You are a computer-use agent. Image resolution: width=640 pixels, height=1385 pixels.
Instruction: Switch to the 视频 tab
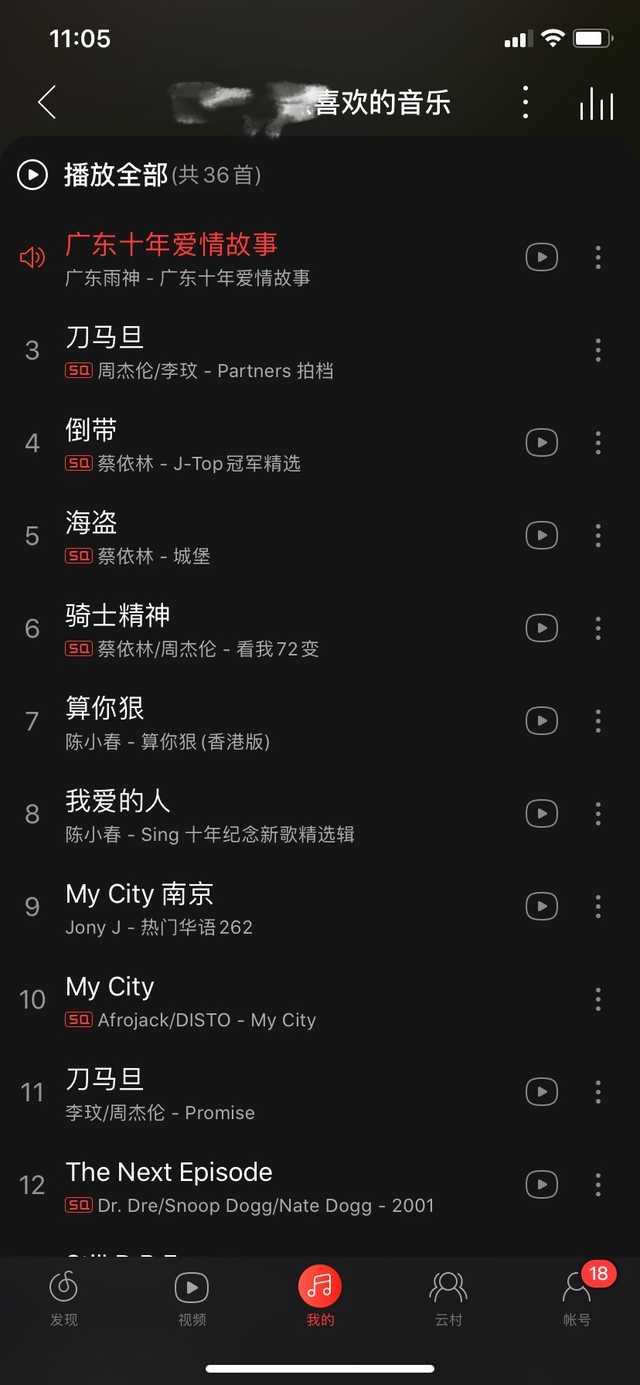point(192,1297)
